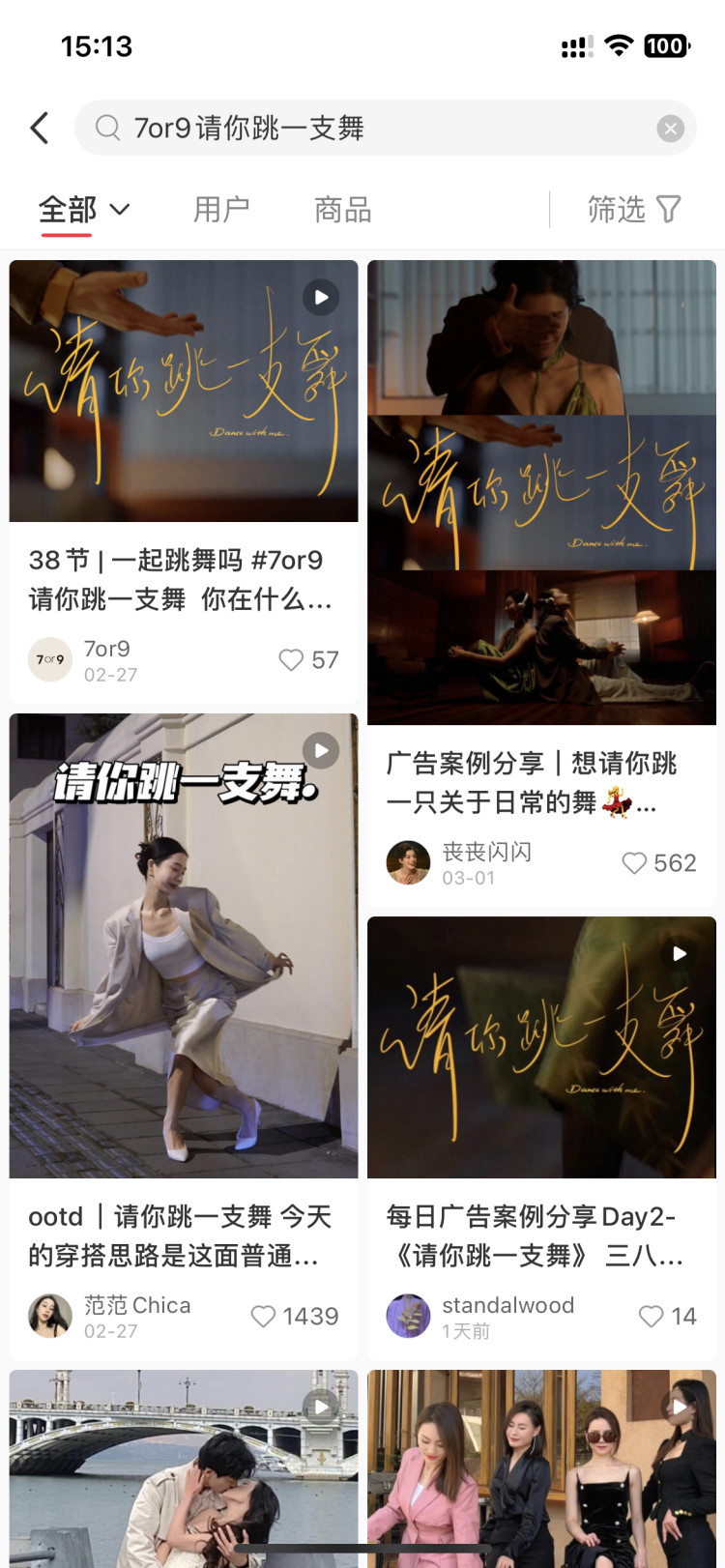
Task: Like the post by standalwood
Action: click(652, 1317)
